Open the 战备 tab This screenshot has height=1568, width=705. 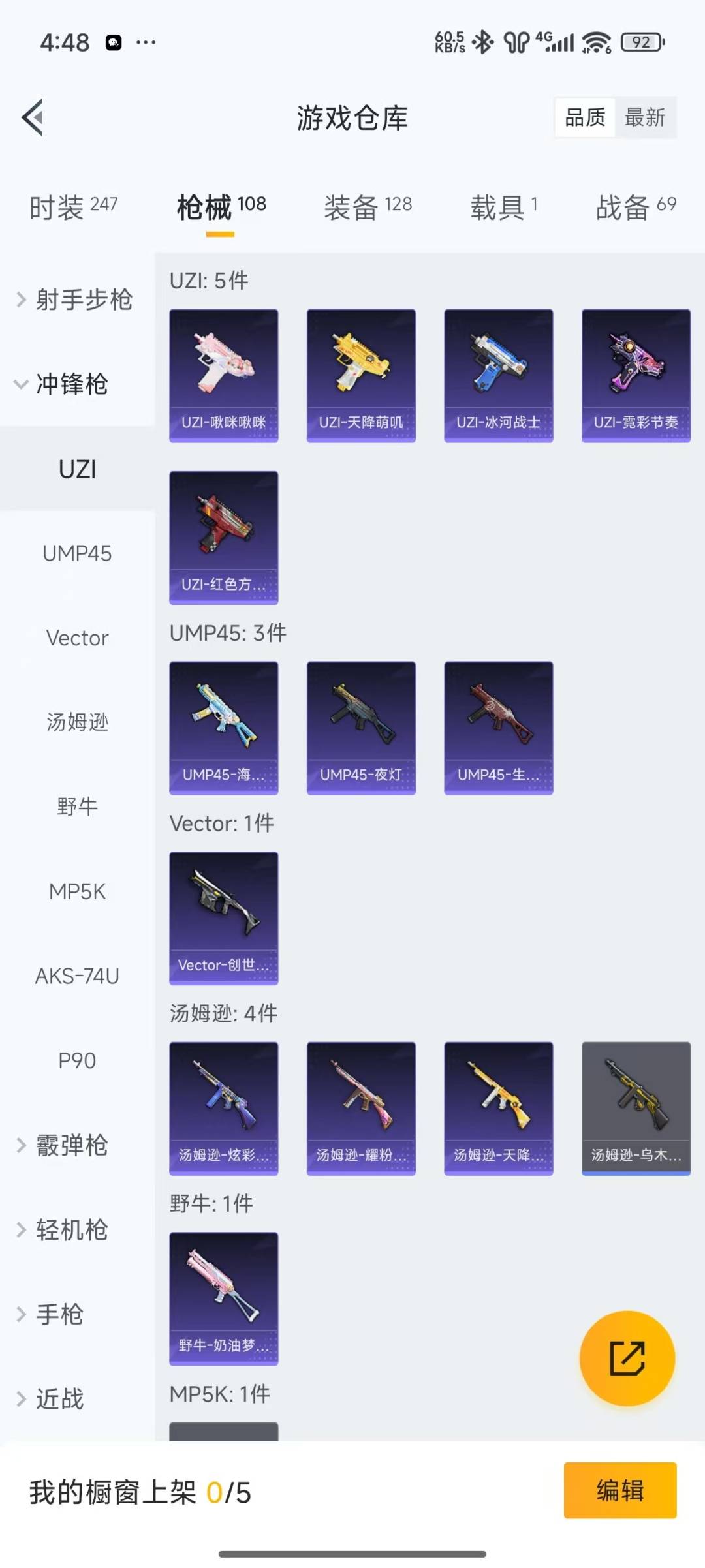click(x=635, y=207)
